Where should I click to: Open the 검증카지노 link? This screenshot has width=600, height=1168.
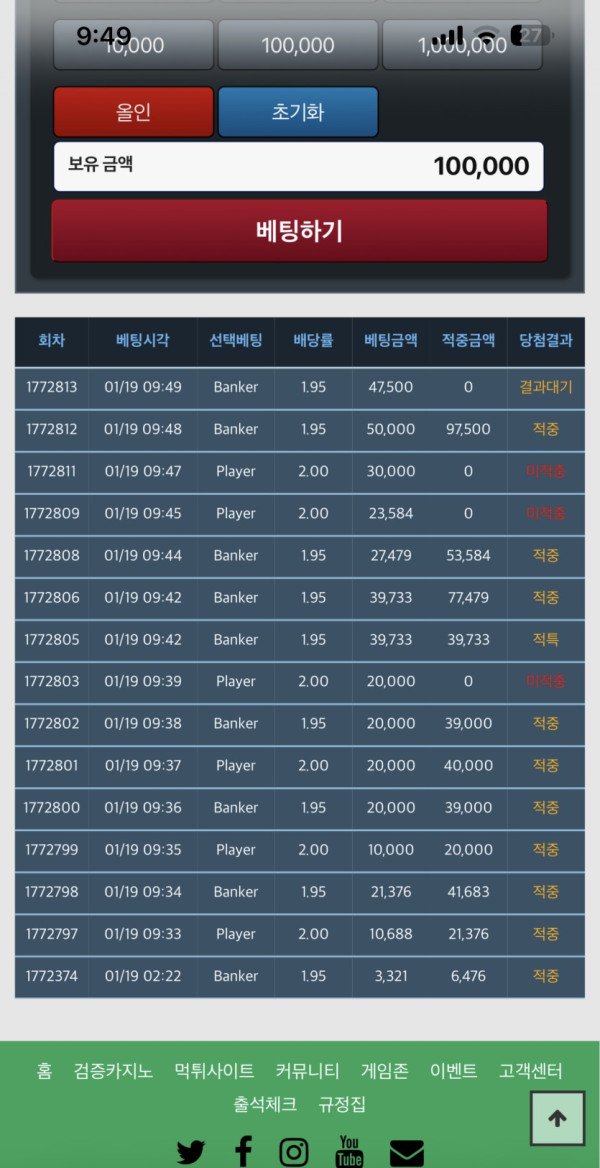pos(113,1071)
